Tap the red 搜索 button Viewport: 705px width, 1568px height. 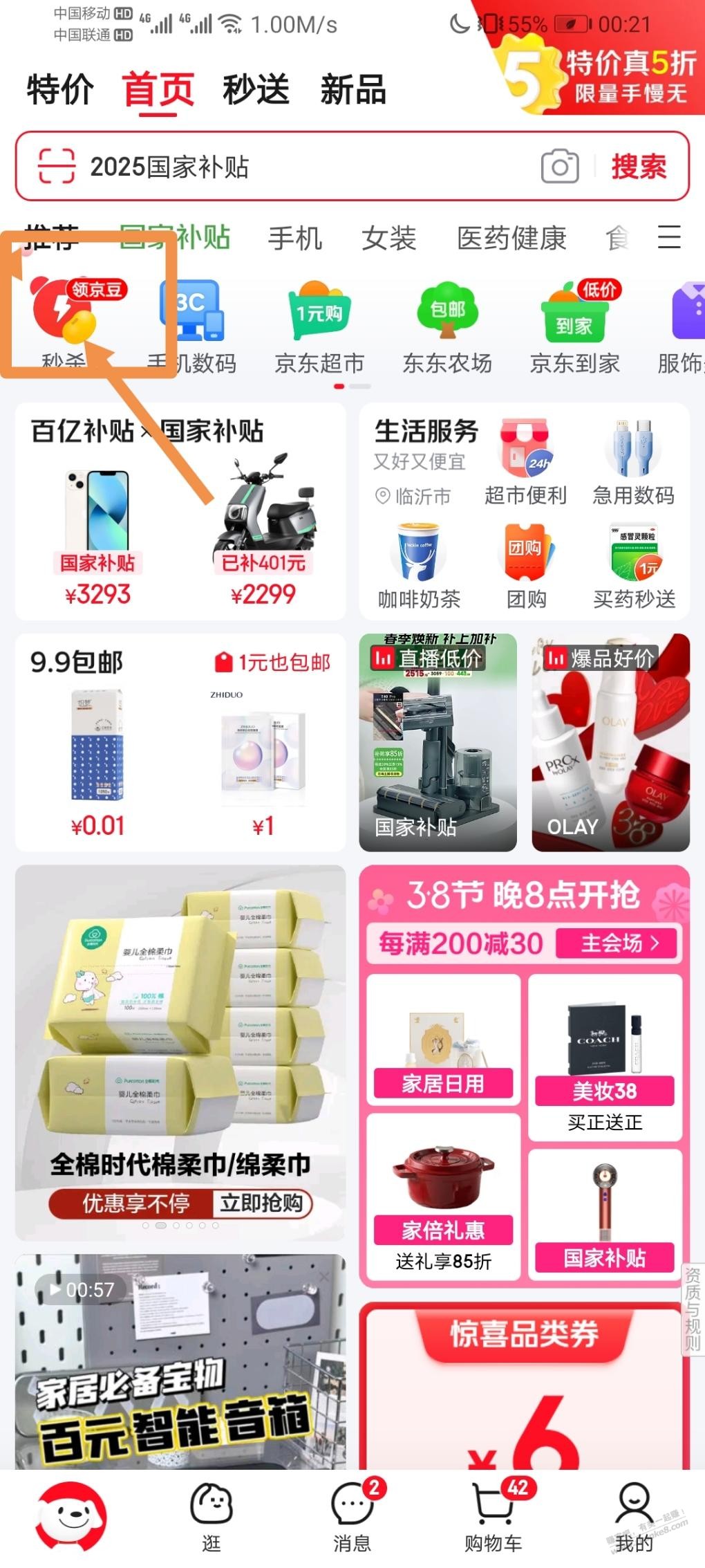click(x=639, y=167)
